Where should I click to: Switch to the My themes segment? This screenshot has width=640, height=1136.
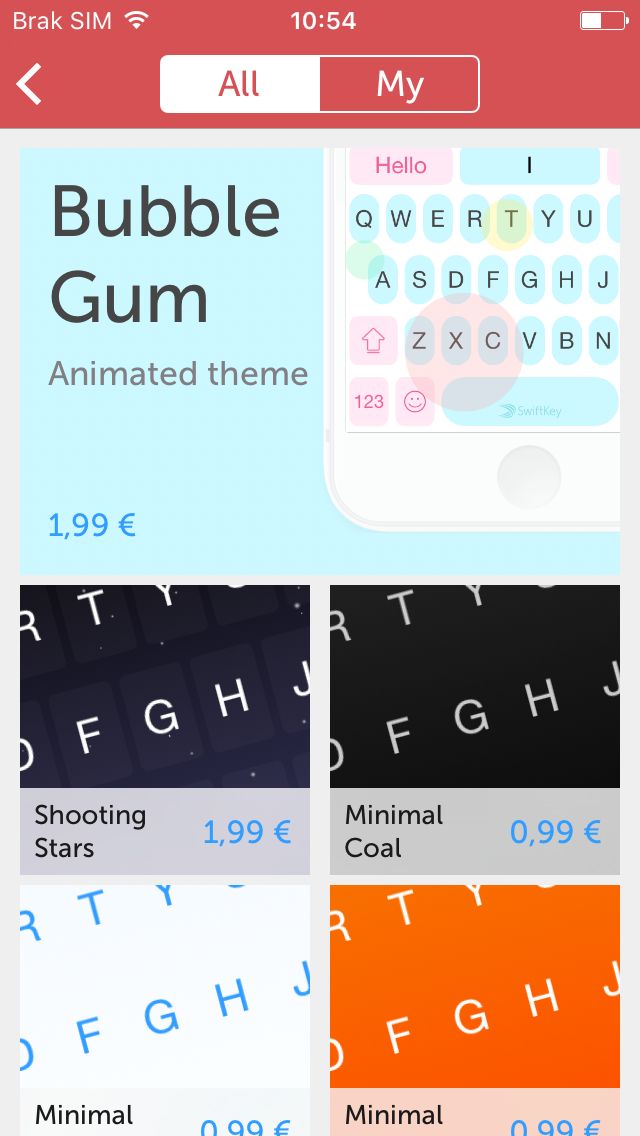pyautogui.click(x=399, y=84)
